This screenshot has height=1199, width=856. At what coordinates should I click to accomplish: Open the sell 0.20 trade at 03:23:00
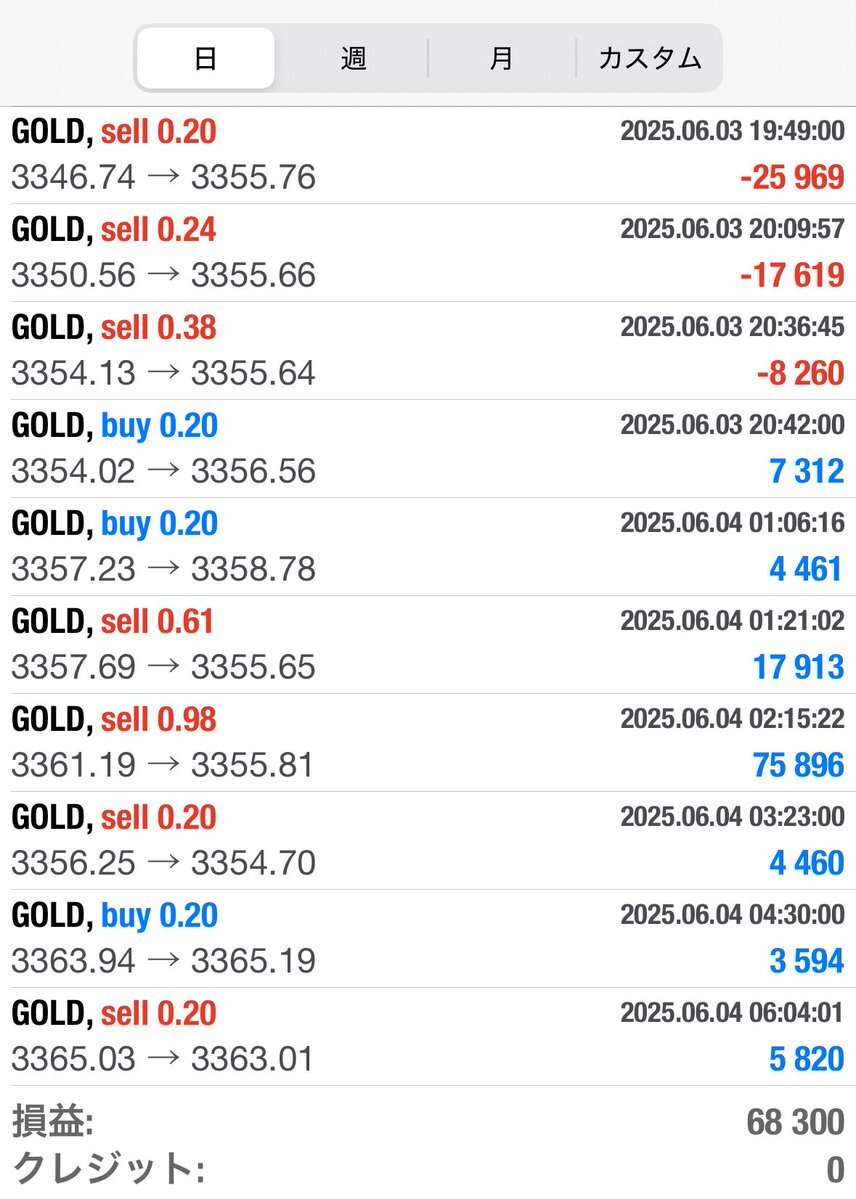[428, 841]
